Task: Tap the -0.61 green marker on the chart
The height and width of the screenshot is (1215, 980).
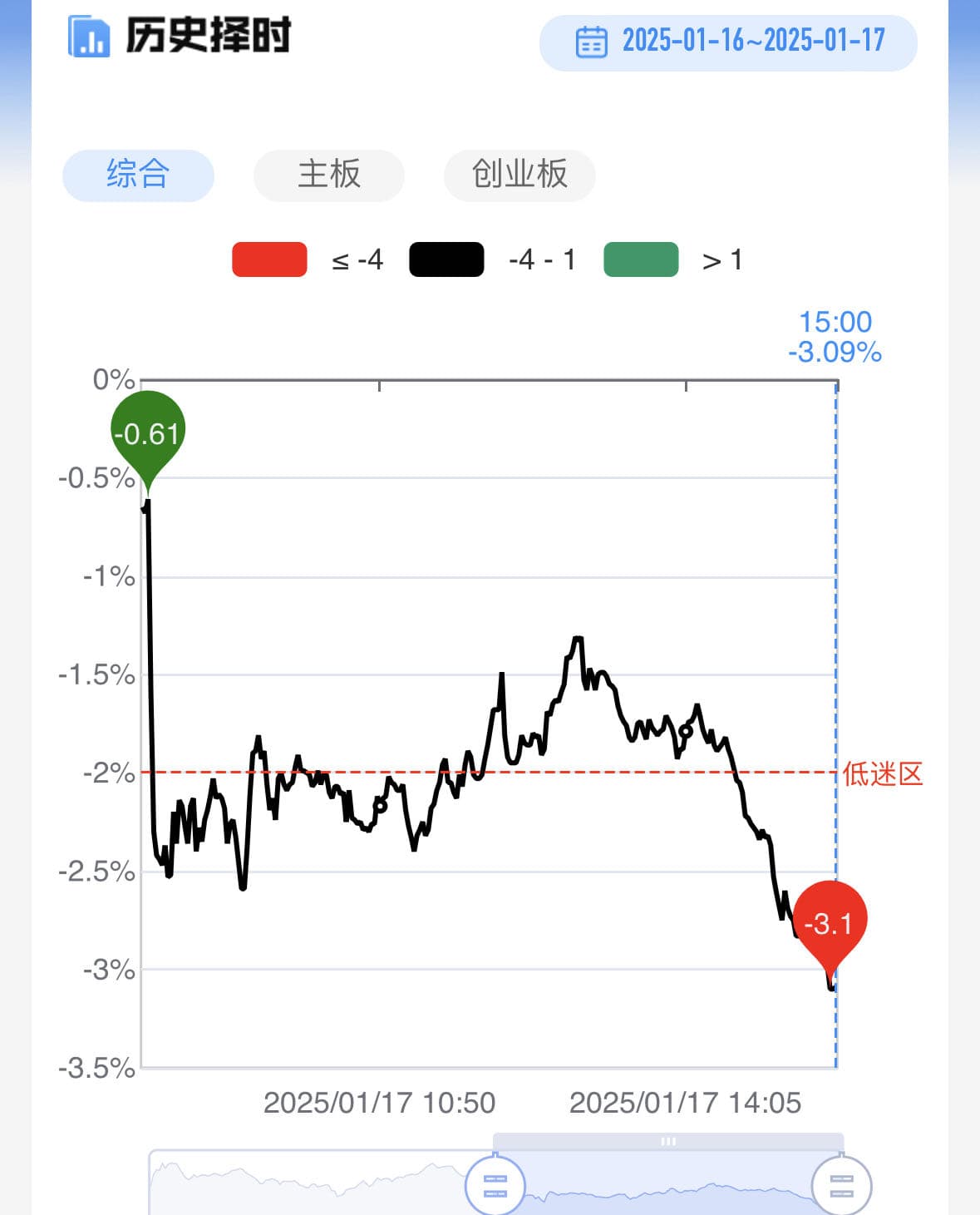Action: click(x=147, y=433)
